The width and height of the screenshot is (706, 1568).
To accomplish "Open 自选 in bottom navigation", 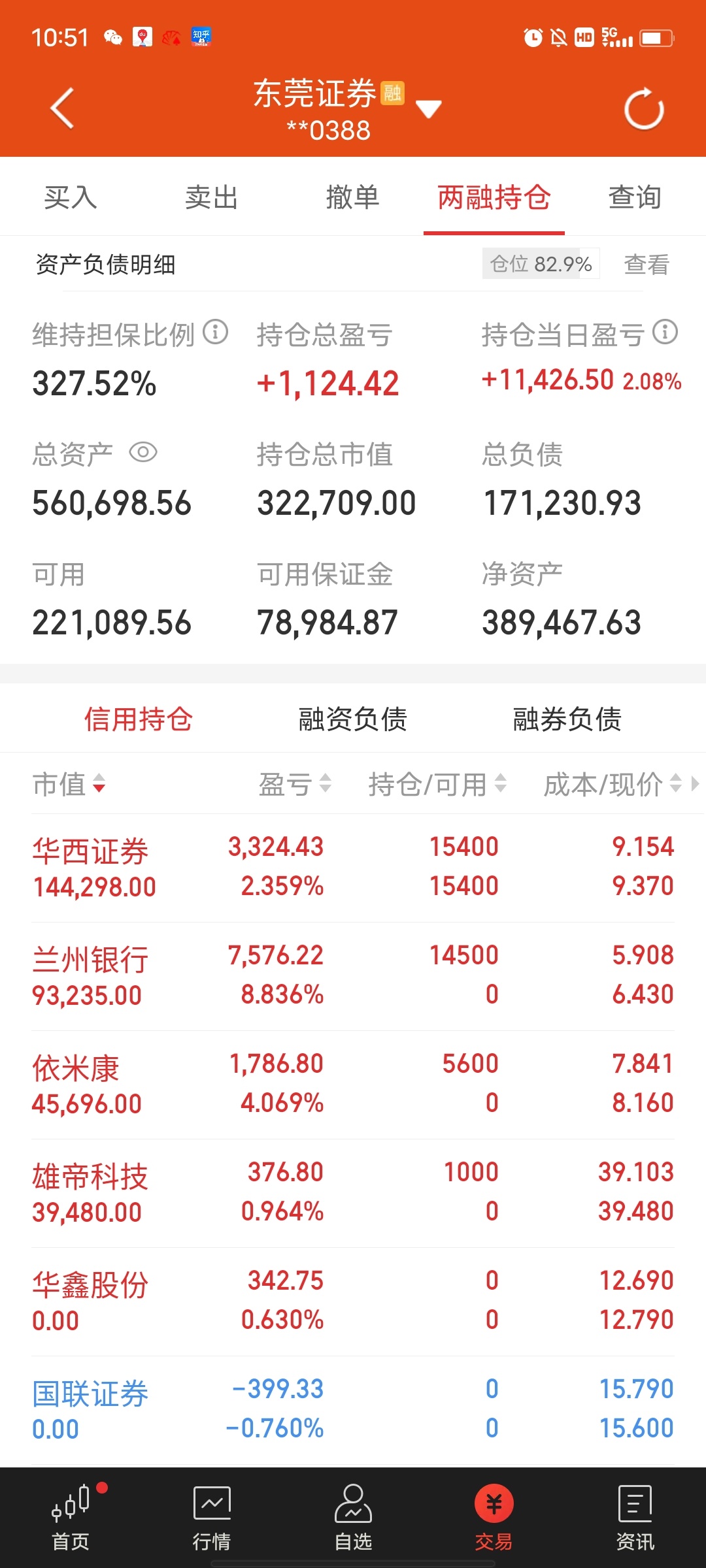I will pyautogui.click(x=353, y=1517).
